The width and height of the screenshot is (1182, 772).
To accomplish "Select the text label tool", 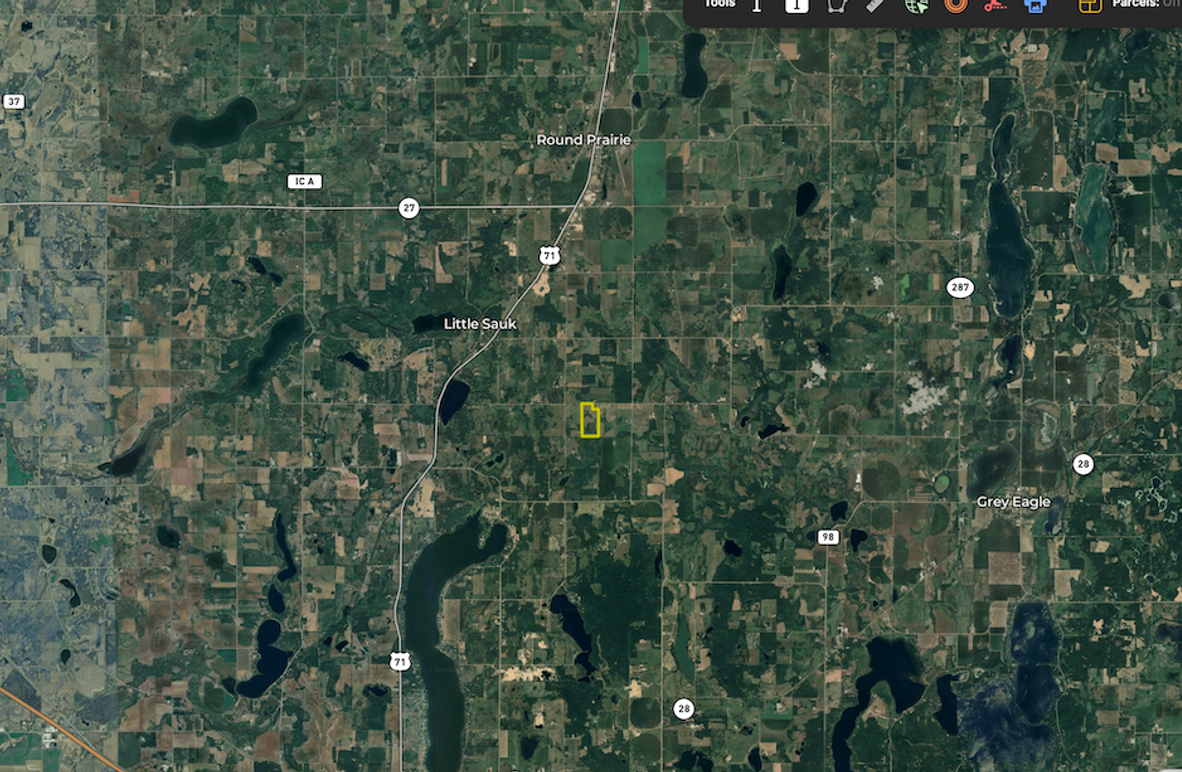I will click(757, 5).
